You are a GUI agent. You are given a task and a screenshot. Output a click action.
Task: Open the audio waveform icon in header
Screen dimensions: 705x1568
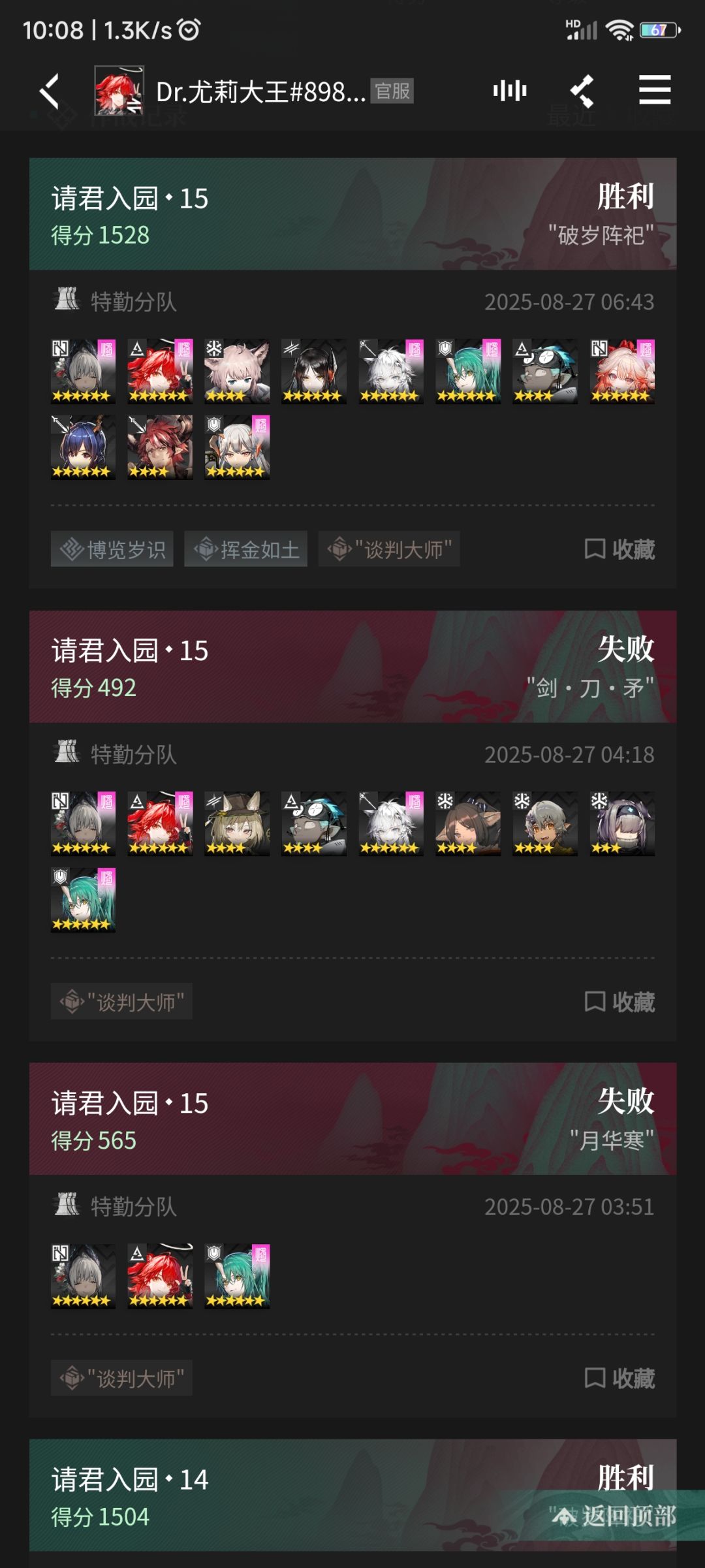tap(510, 90)
